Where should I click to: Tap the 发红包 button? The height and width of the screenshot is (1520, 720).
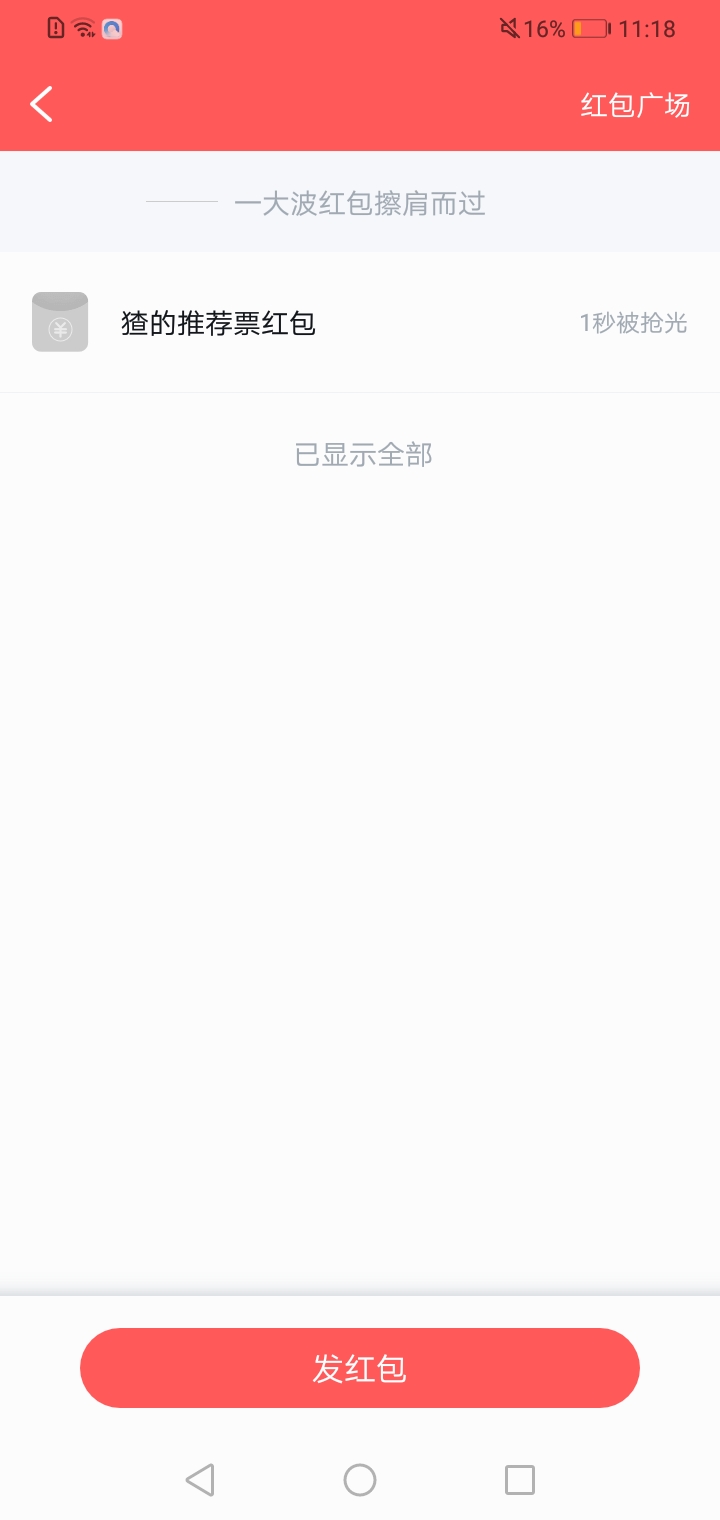[360, 1368]
